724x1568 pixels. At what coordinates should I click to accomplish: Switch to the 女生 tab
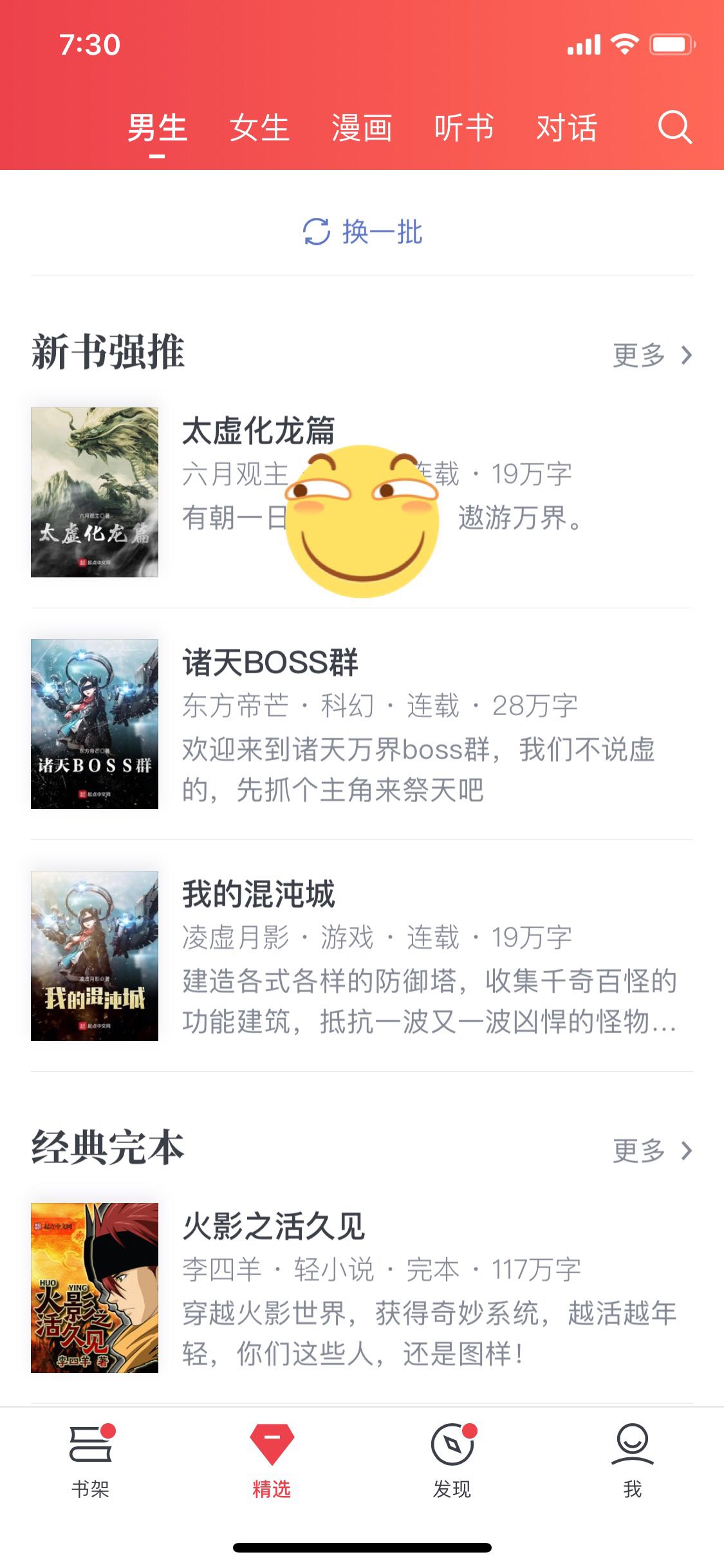point(259,127)
